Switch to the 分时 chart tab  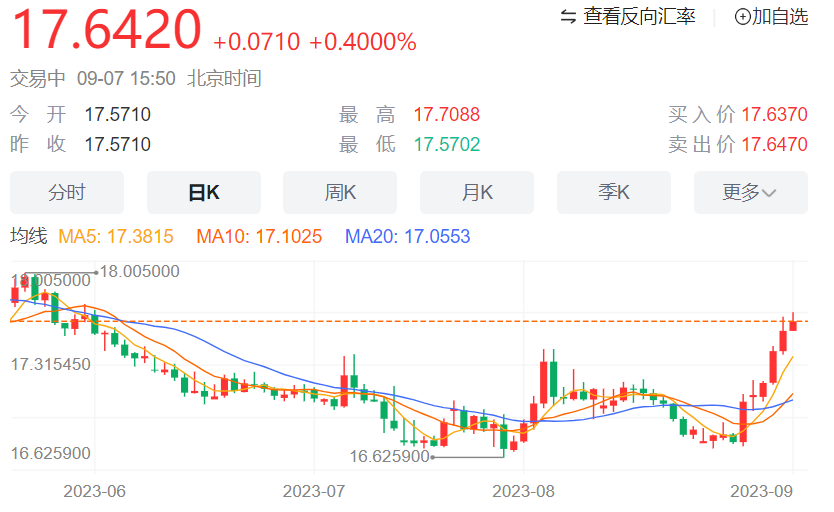(67, 193)
